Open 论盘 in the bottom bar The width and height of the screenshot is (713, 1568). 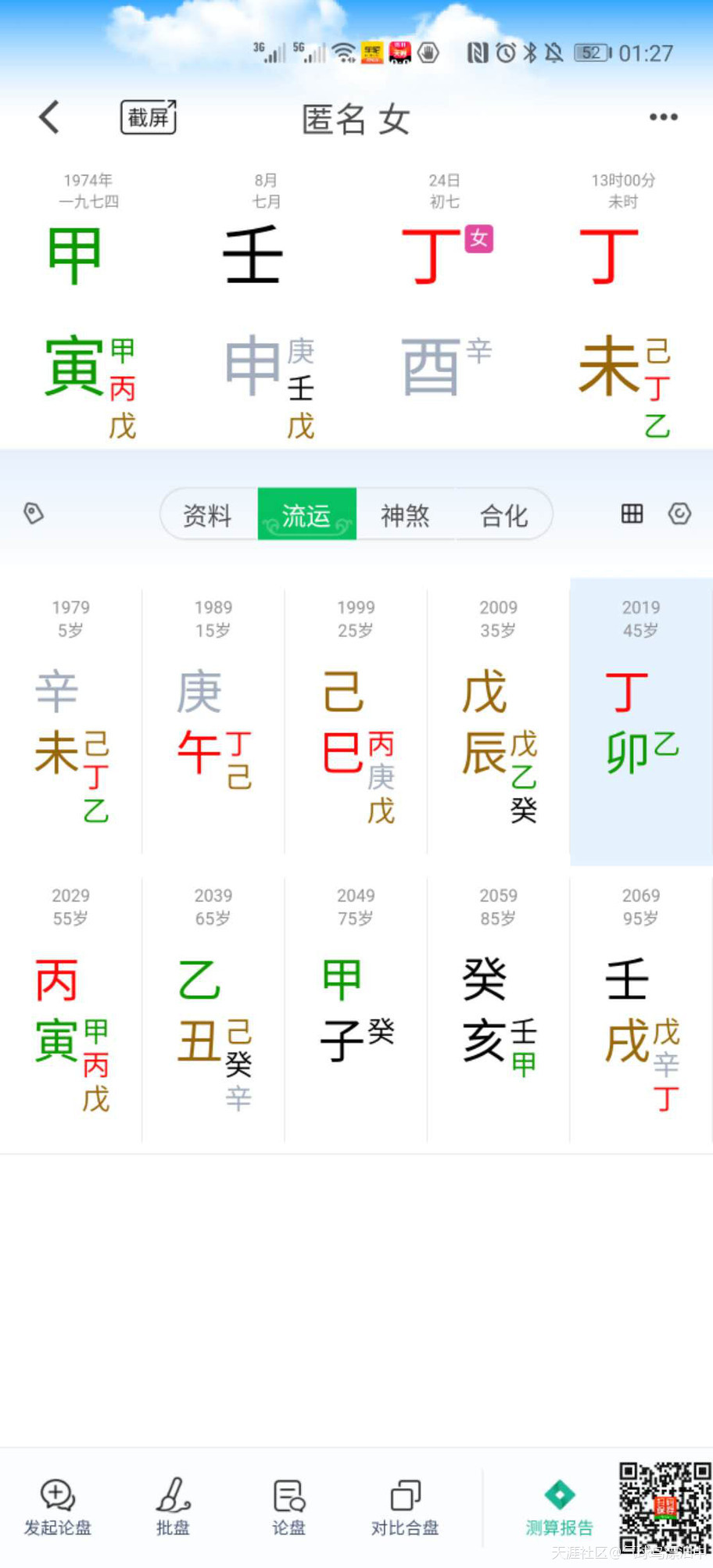click(x=288, y=1507)
